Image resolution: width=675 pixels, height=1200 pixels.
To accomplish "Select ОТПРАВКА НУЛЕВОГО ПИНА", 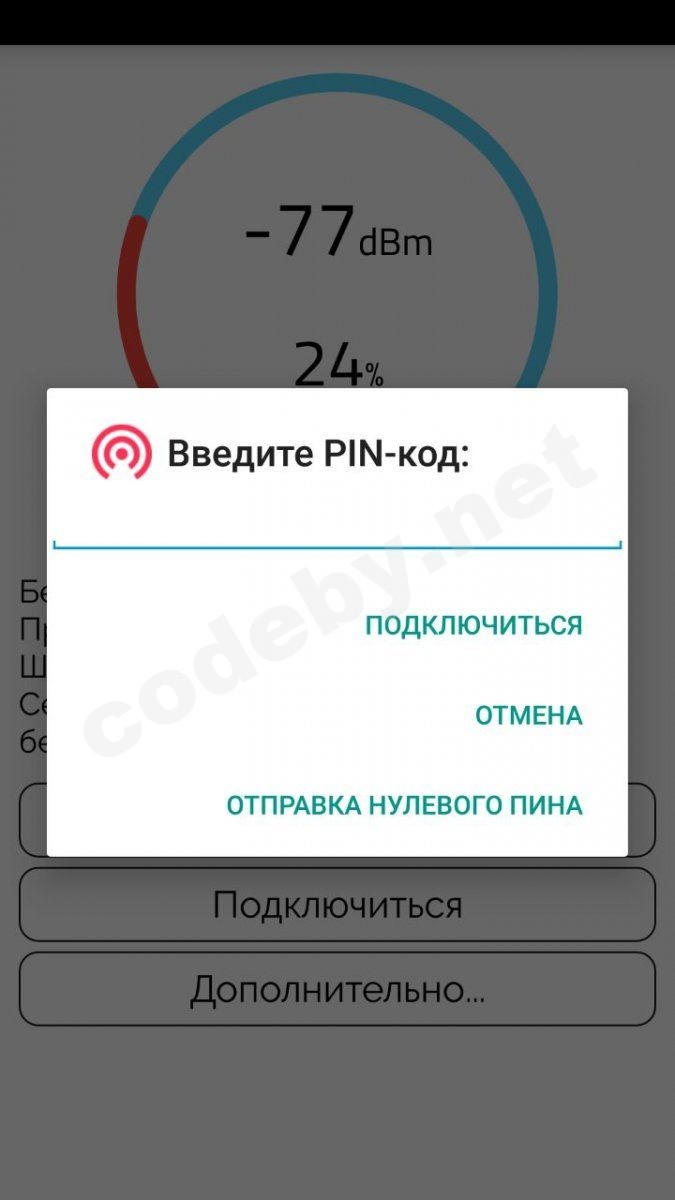I will coord(404,805).
